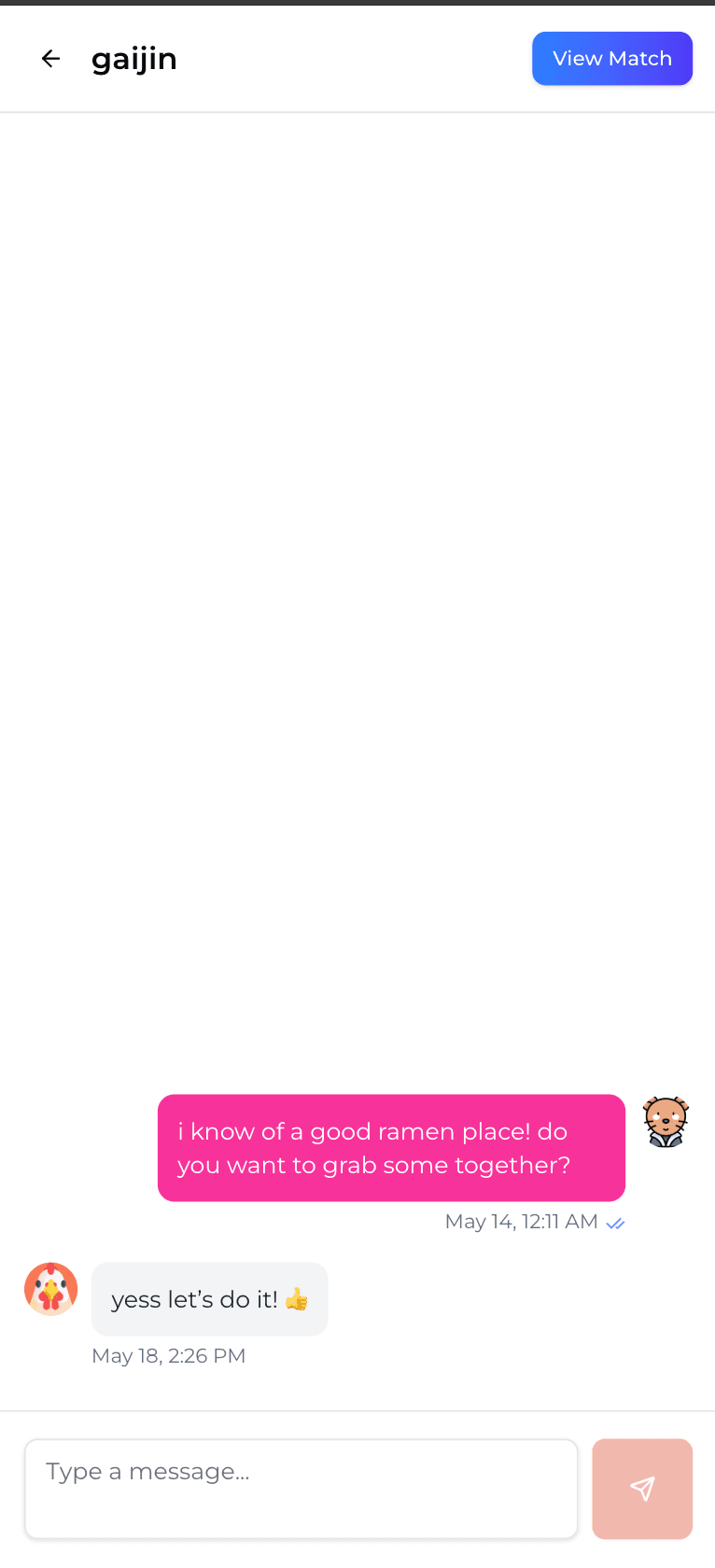The width and height of the screenshot is (715, 1568).
Task: Select the hamster avatar next to pink message
Action: tap(665, 1119)
